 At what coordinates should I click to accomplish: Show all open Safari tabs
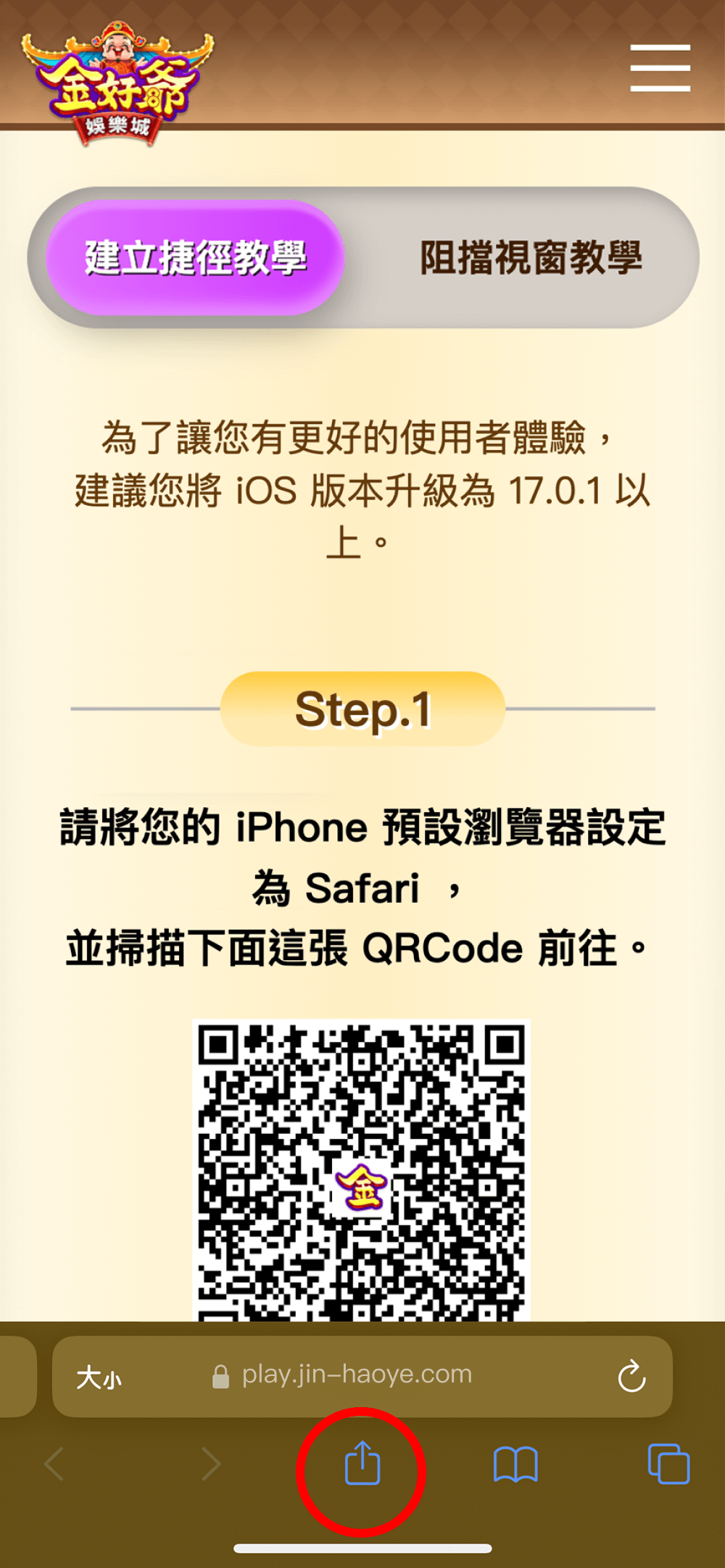point(668,1464)
